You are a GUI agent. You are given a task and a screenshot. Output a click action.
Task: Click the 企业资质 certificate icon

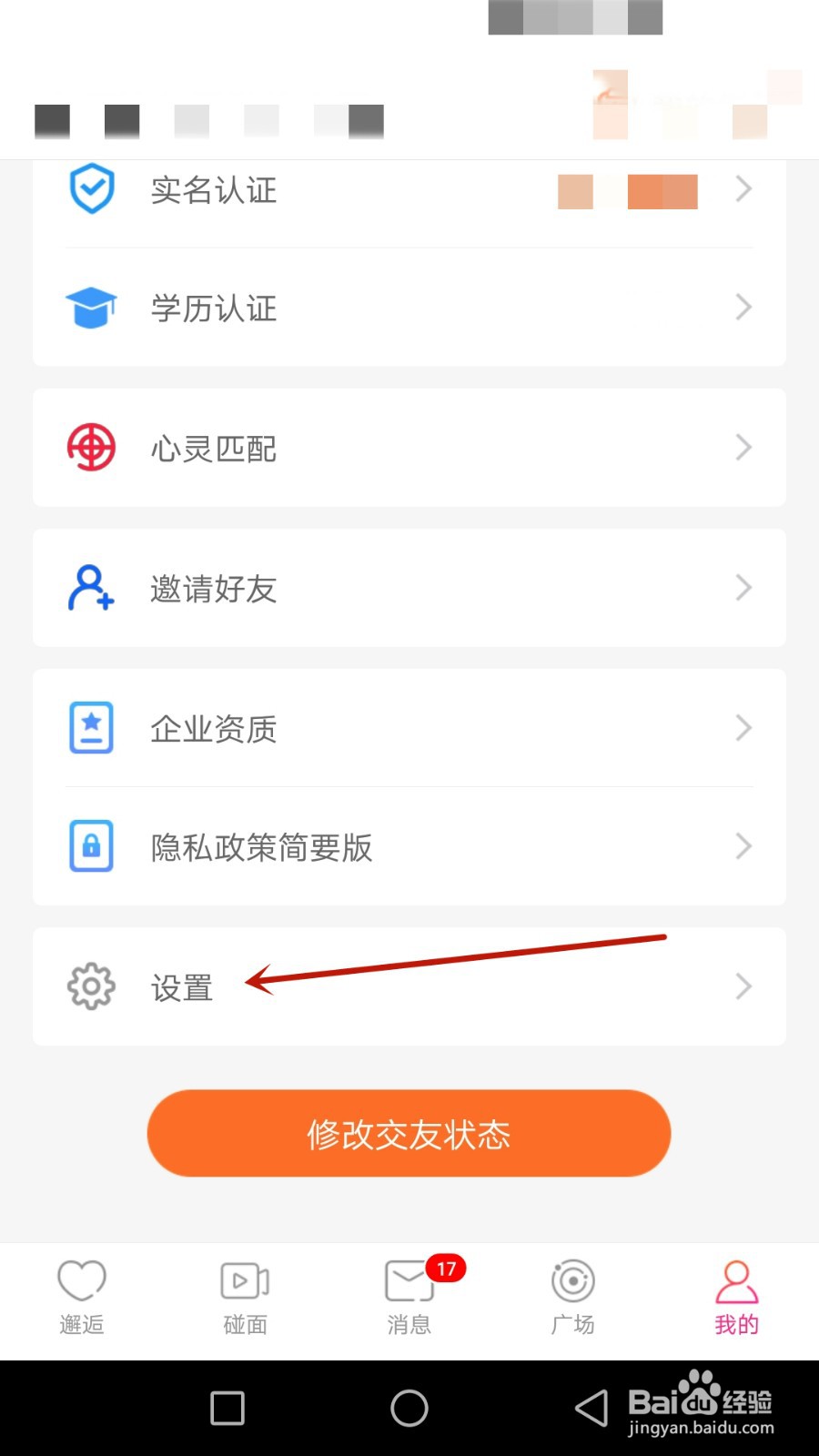tap(90, 726)
